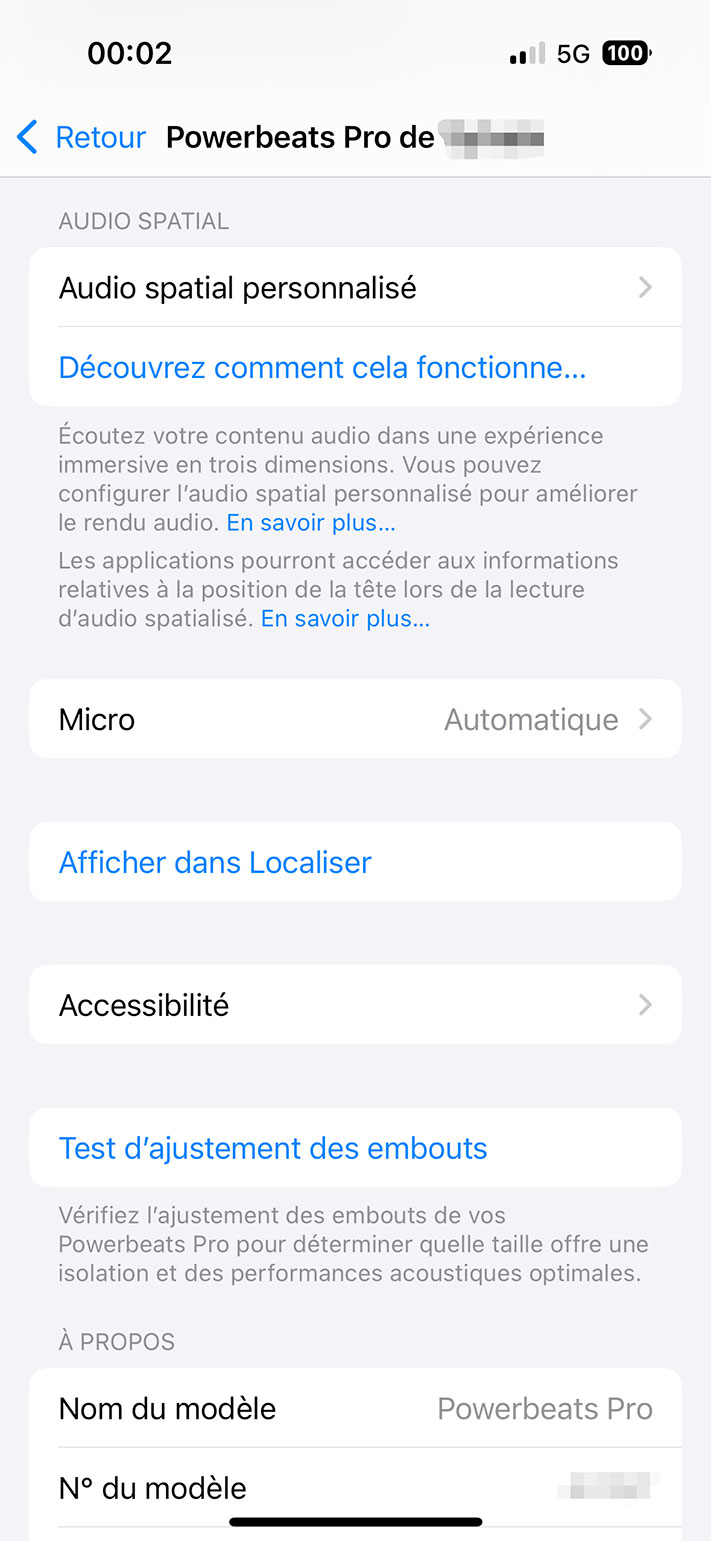Start the Test d'ajustement des embouts
Screen dimensions: 711x1541
click(x=273, y=1148)
